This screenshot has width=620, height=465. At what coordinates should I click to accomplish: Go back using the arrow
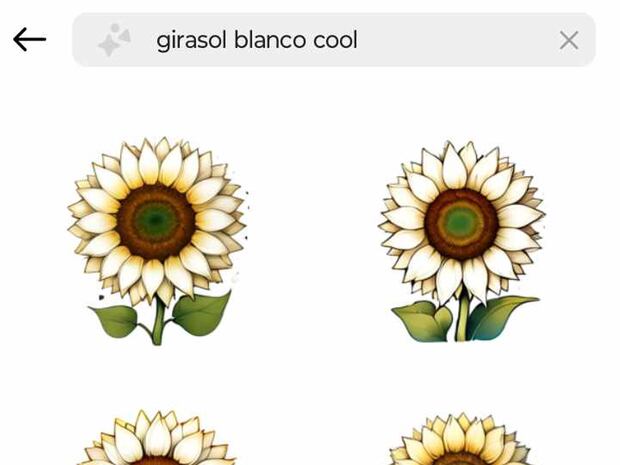[29, 40]
